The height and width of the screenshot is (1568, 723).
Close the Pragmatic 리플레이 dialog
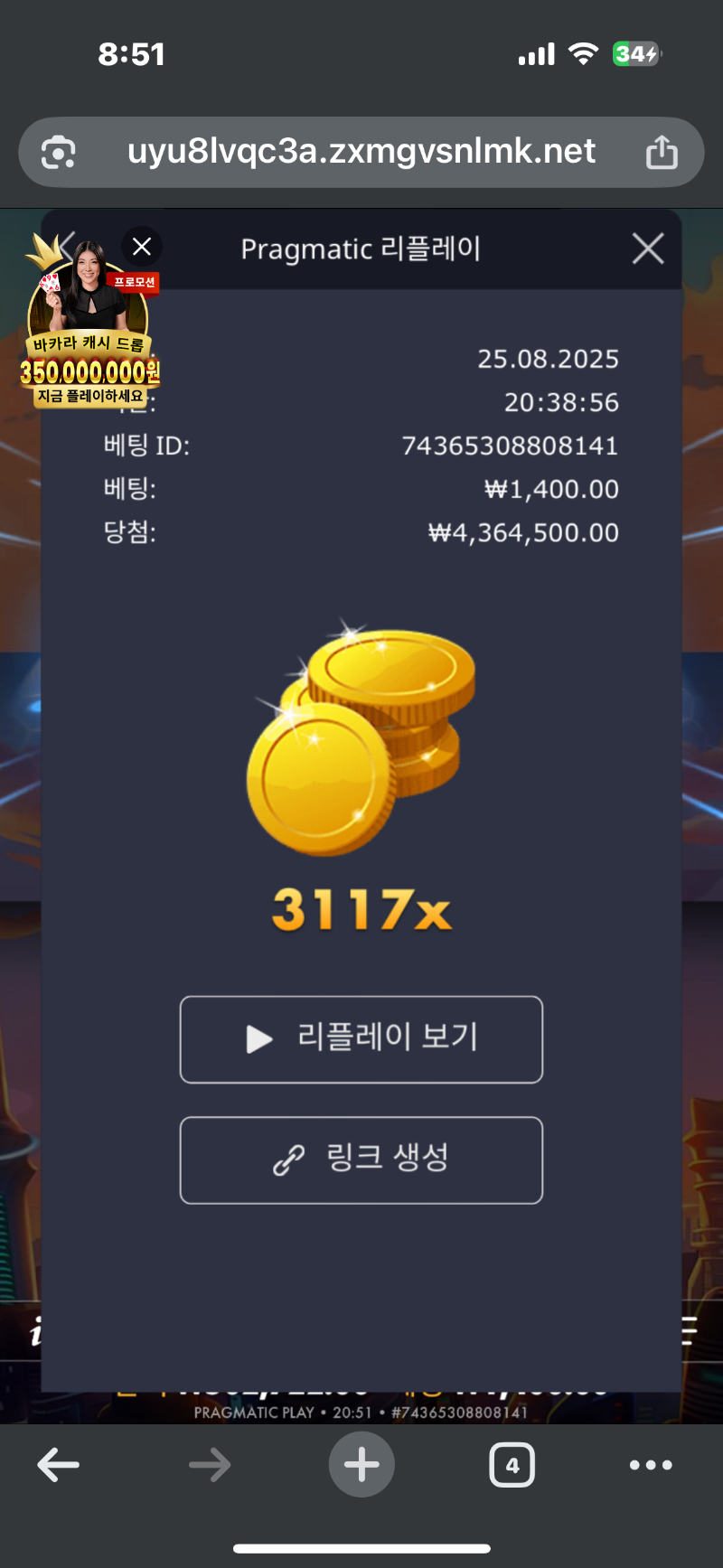[648, 249]
